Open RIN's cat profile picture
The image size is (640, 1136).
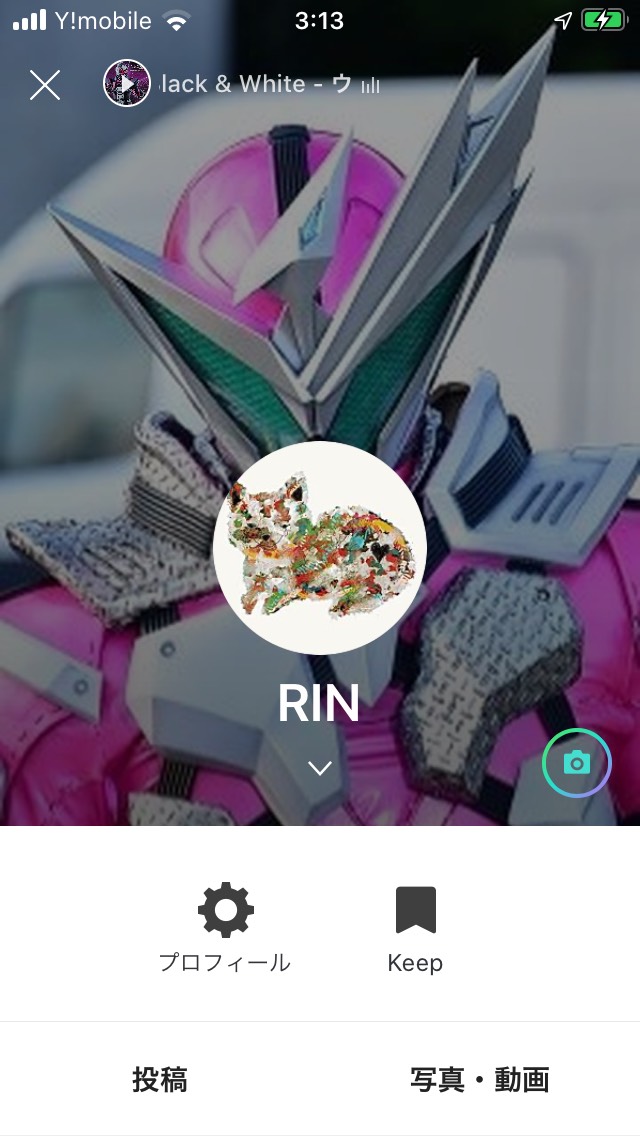(320, 547)
